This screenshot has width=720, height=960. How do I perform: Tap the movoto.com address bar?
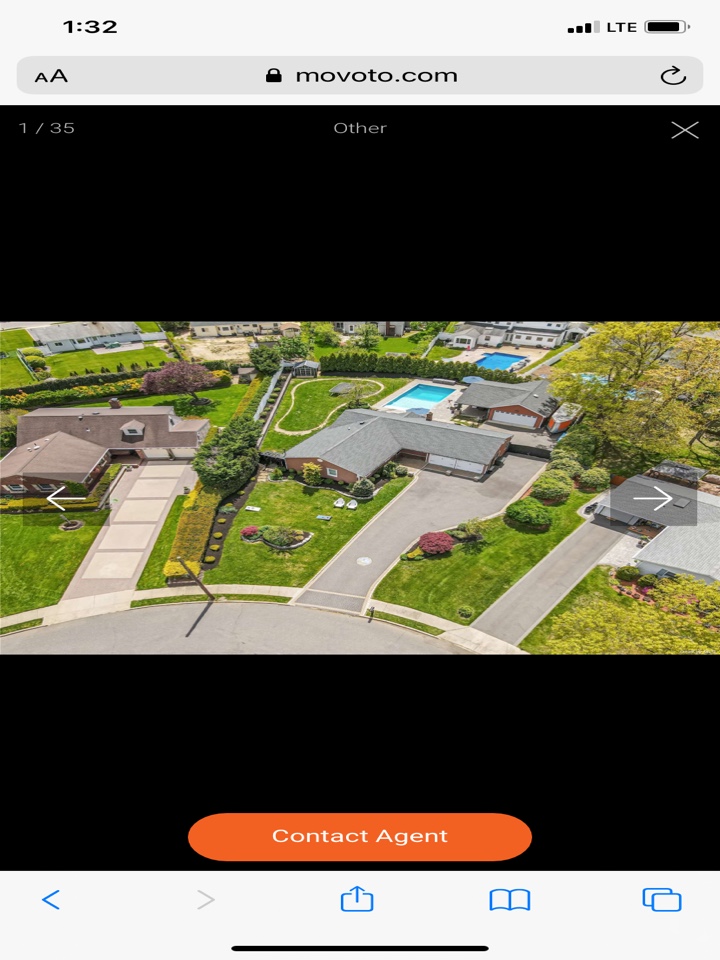pyautogui.click(x=360, y=76)
